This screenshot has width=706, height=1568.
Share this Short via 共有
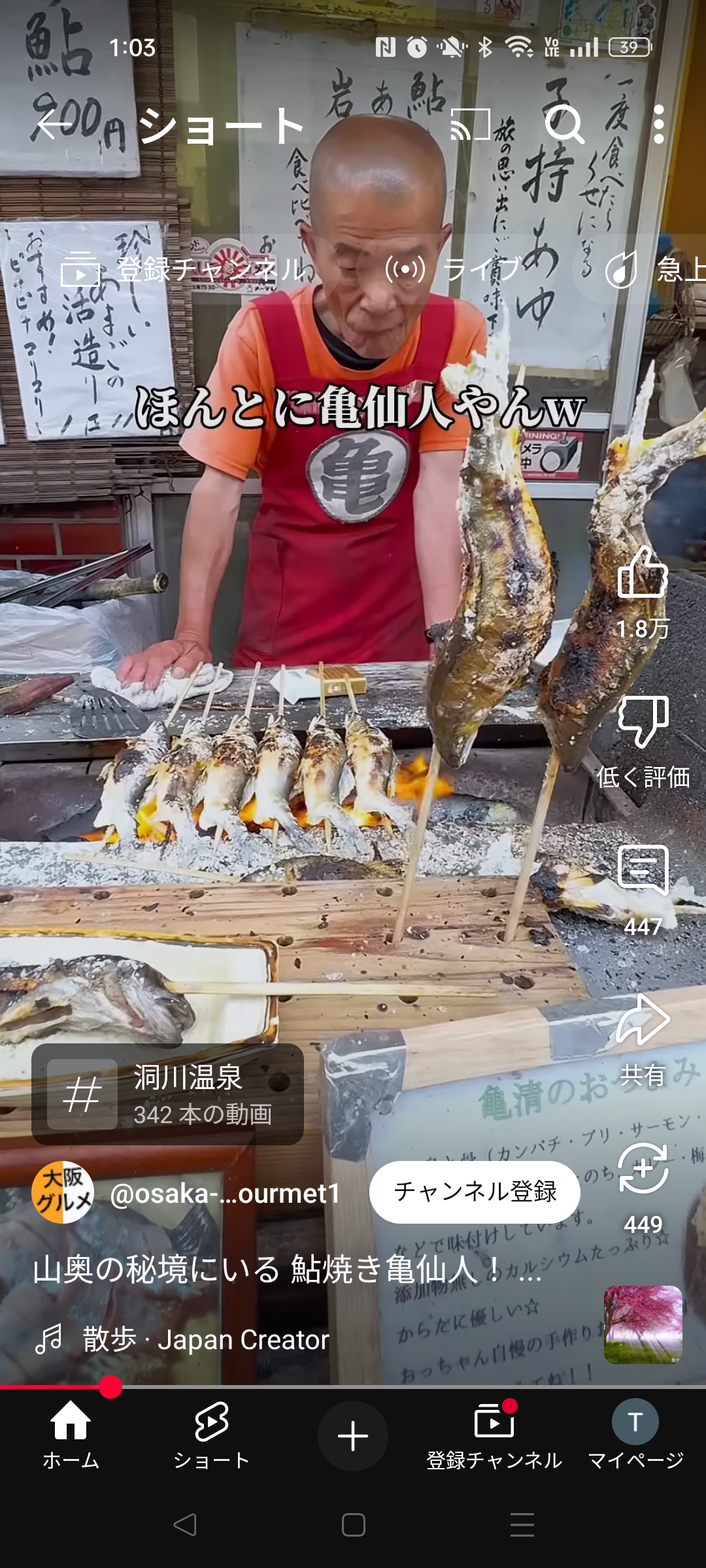click(643, 1019)
